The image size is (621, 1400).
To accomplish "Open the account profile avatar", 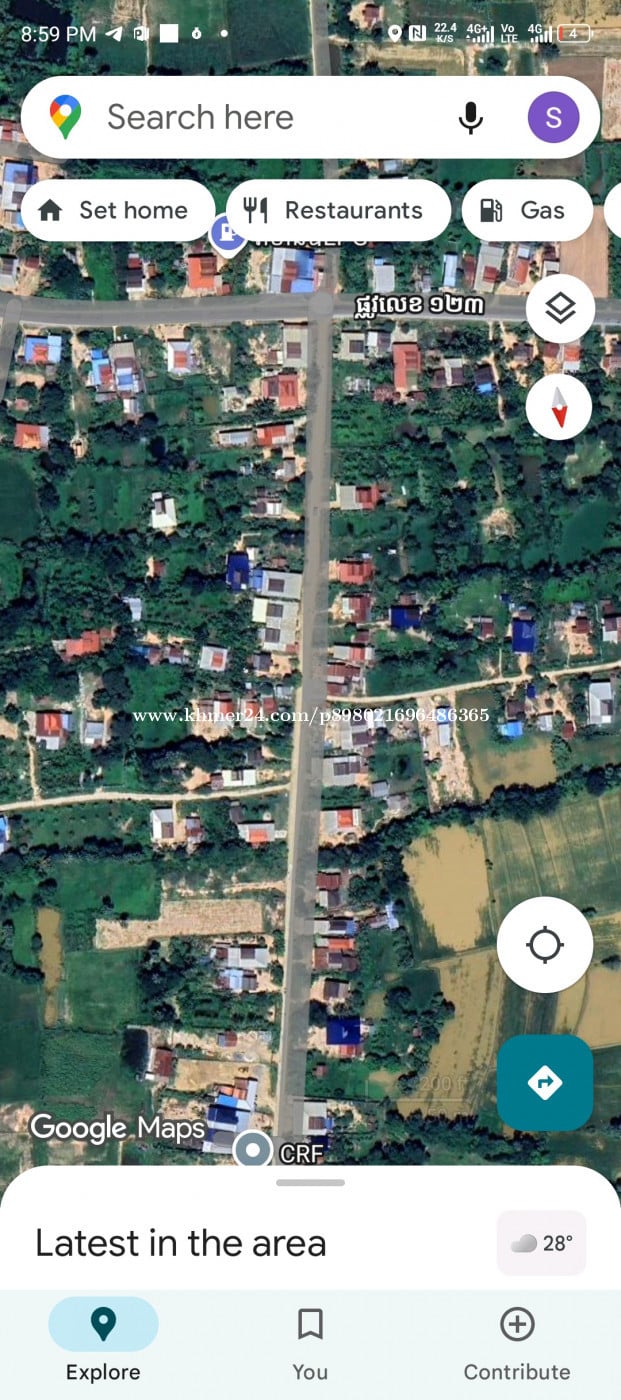I will 553,118.
